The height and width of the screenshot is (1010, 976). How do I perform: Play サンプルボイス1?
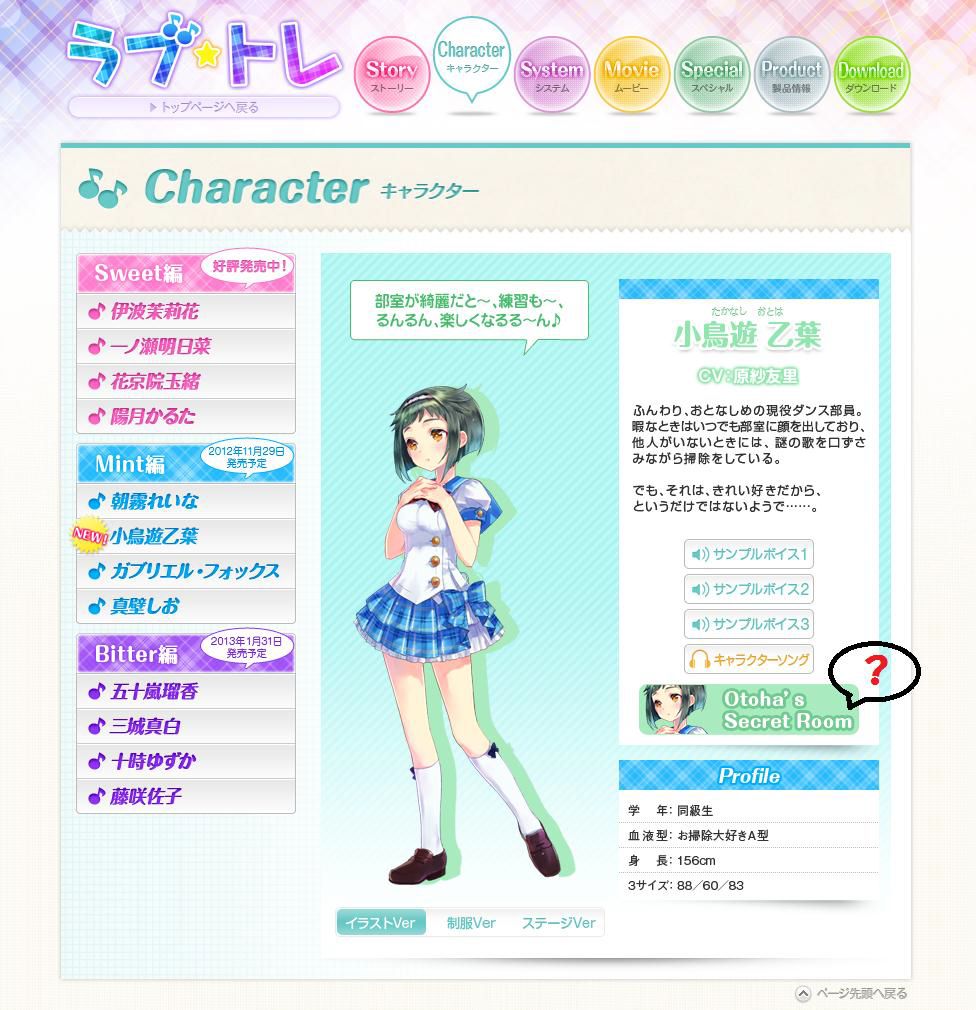click(x=749, y=554)
